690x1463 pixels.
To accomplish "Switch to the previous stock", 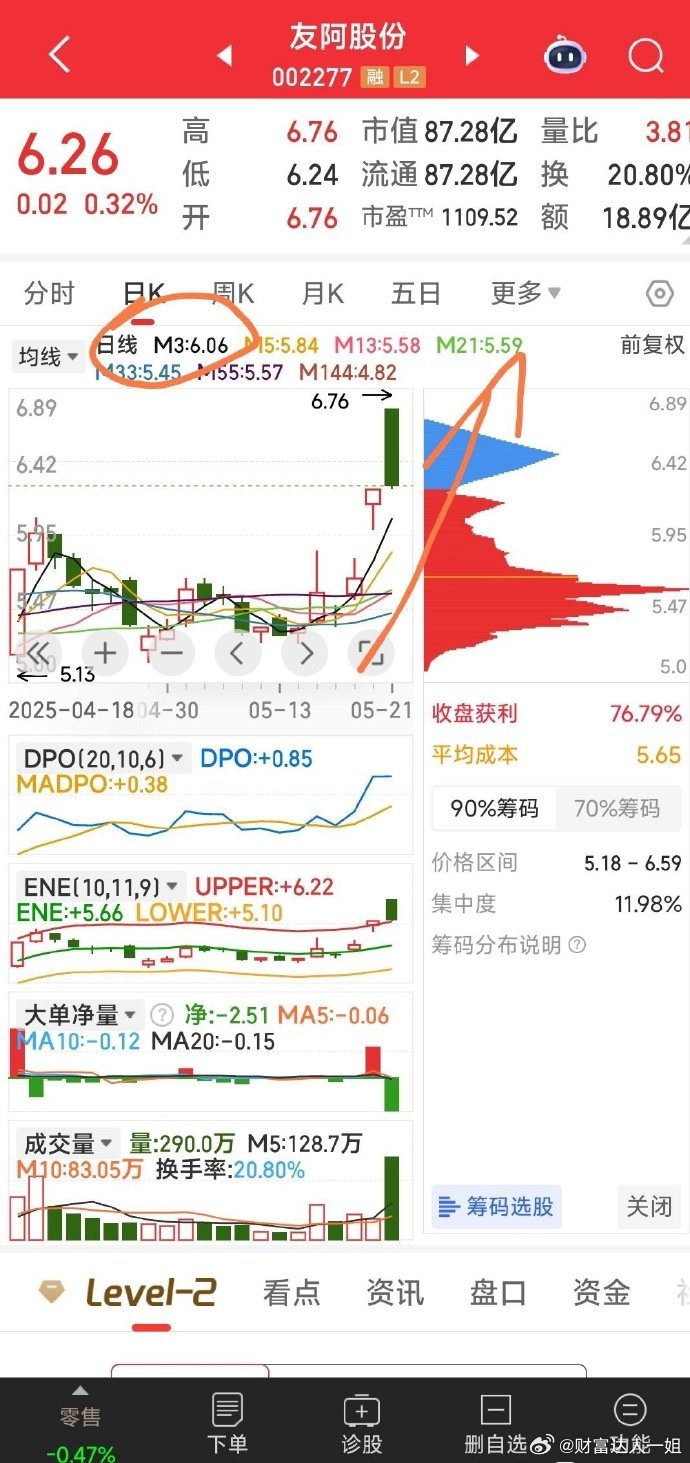I will (224, 55).
